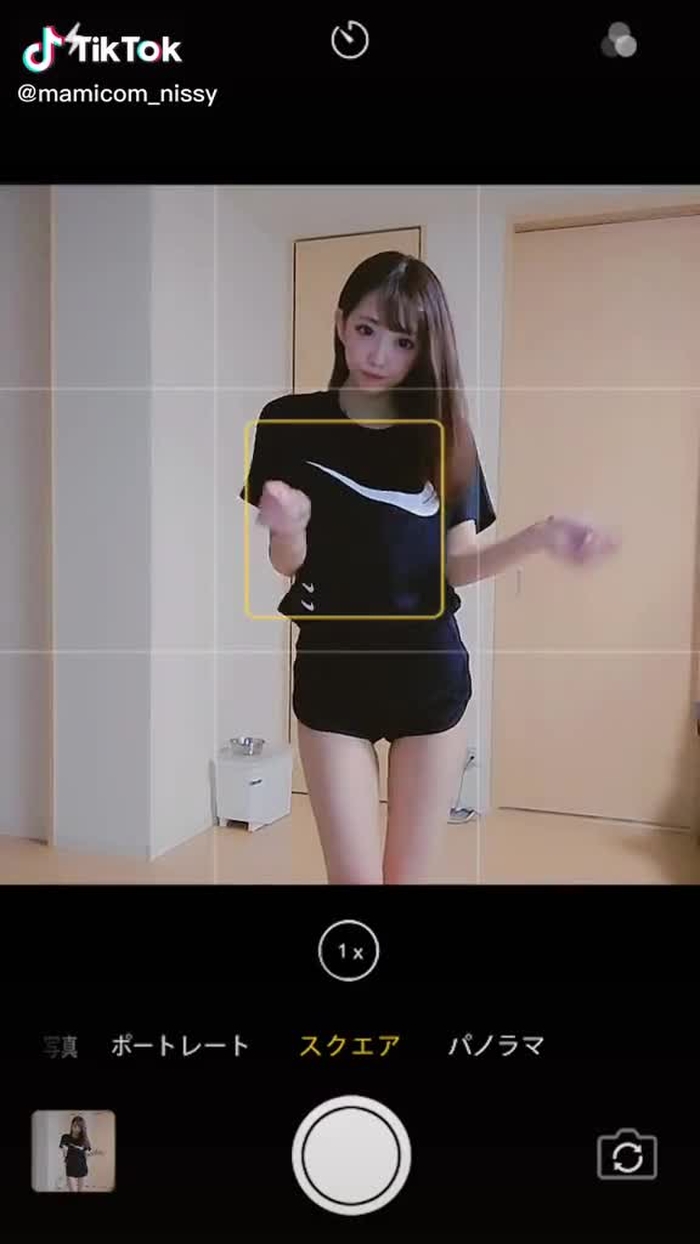Image resolution: width=700 pixels, height=1244 pixels.
Task: Switch to パノラマ mode
Action: pos(496,1046)
